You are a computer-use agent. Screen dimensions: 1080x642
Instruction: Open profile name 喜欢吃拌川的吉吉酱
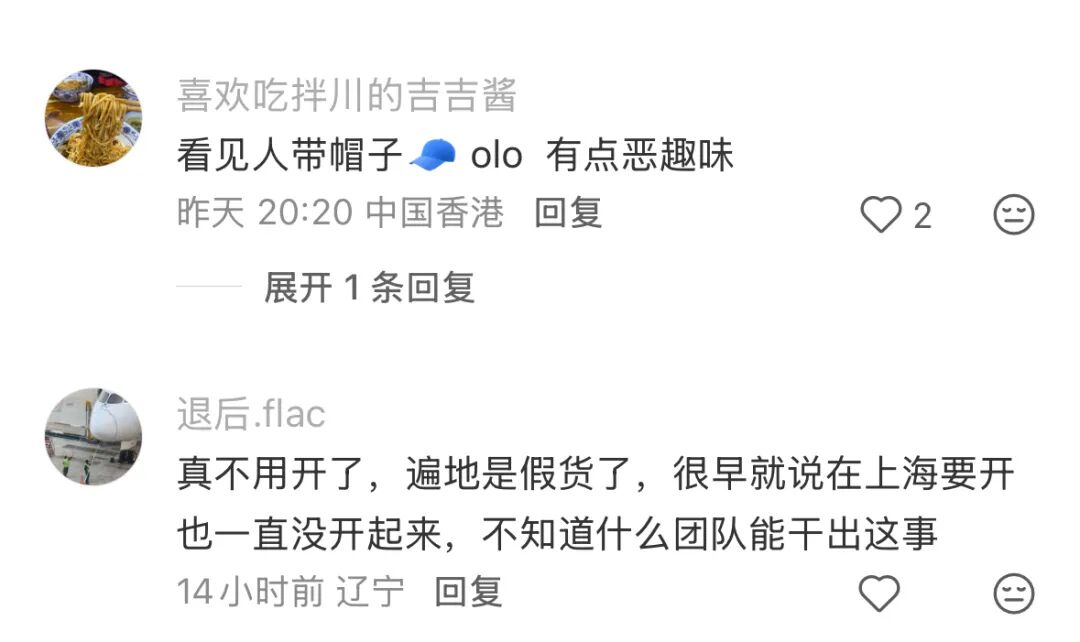tap(347, 96)
